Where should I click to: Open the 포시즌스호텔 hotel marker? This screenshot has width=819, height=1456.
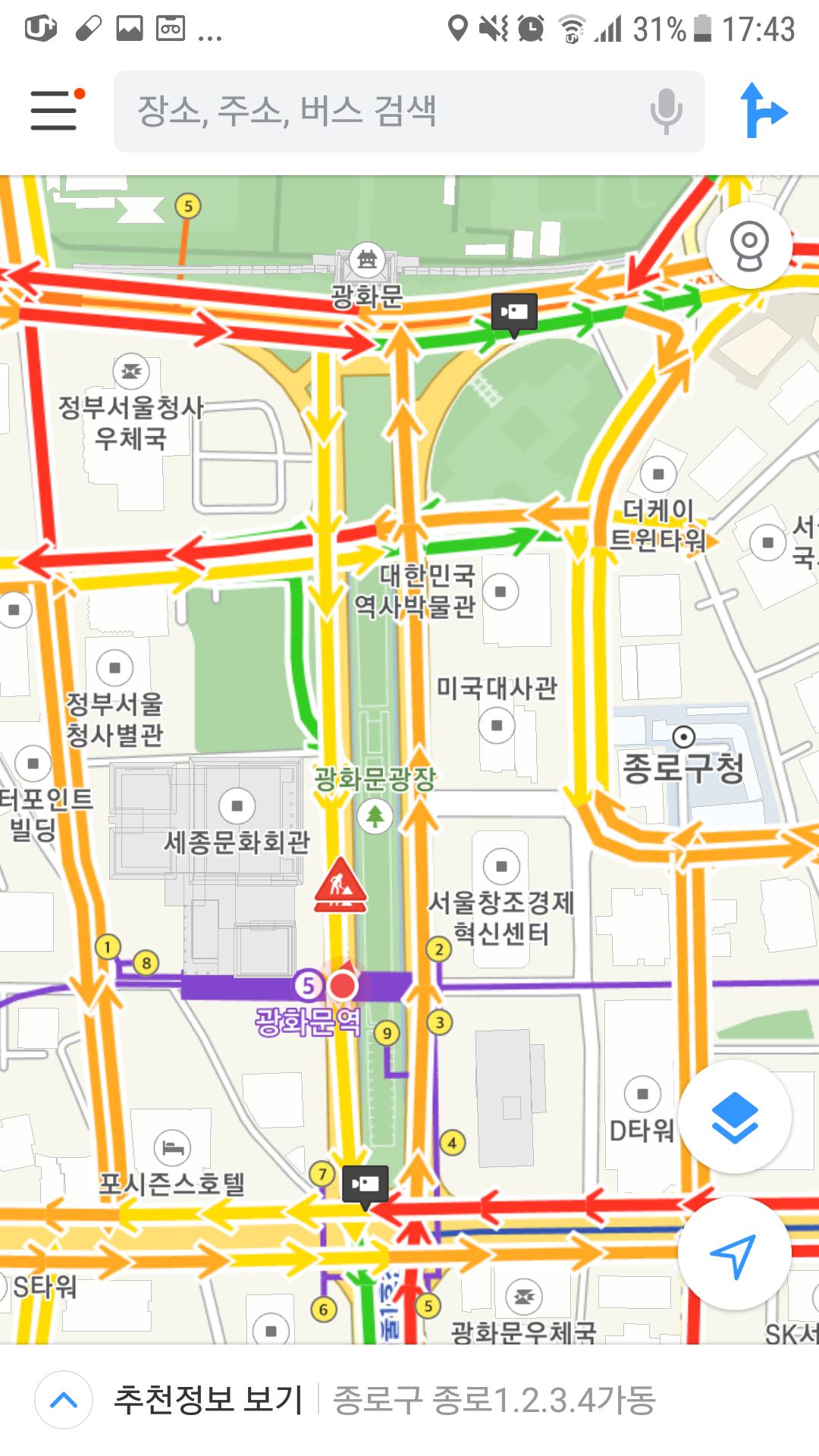point(172,1148)
